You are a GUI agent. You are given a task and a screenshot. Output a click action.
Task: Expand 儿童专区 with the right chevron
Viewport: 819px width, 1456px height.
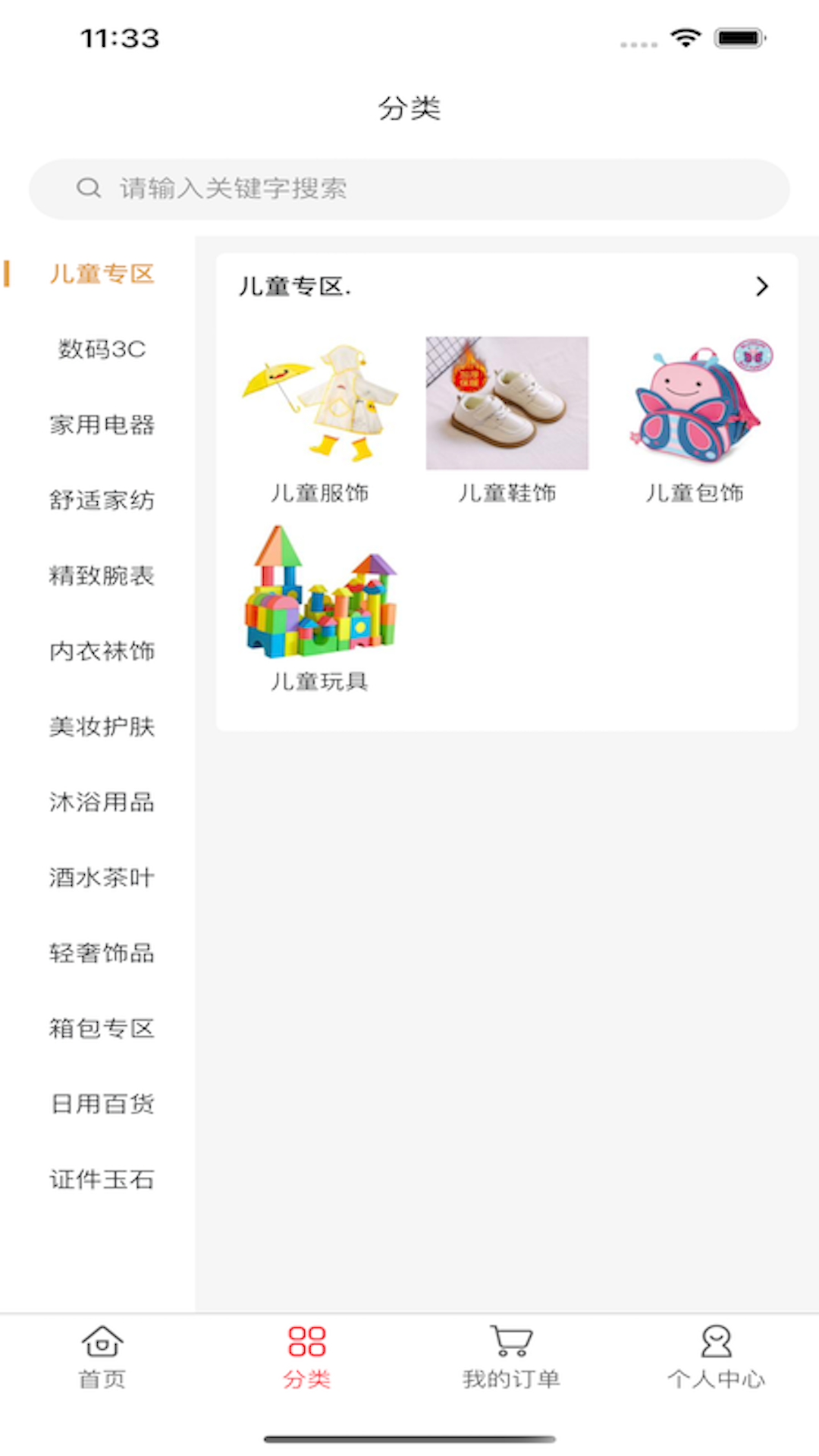coord(761,287)
